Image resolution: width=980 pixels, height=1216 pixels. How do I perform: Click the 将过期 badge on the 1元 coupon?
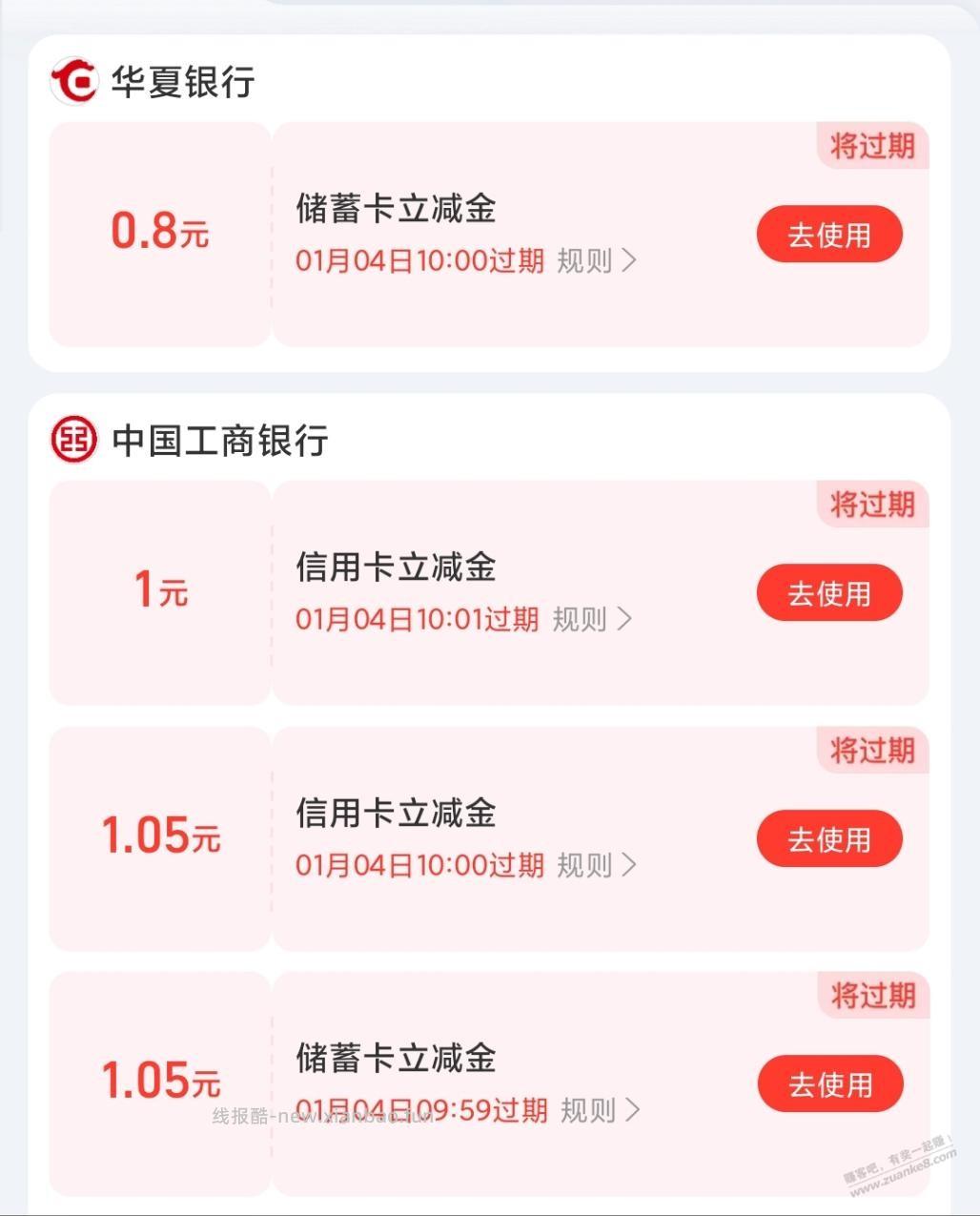pos(874,505)
